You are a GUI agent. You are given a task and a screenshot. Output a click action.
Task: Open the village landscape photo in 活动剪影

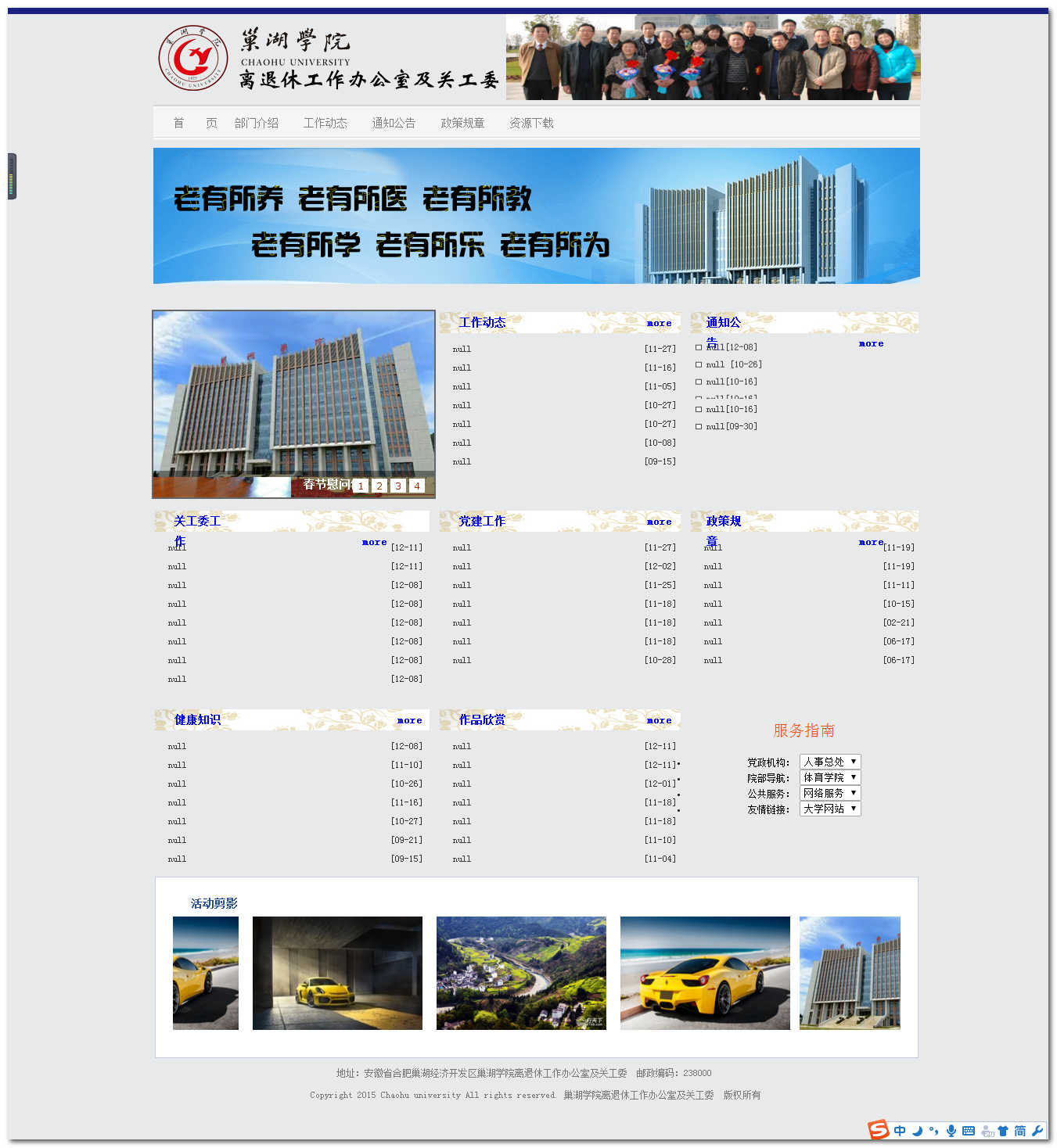click(521, 973)
